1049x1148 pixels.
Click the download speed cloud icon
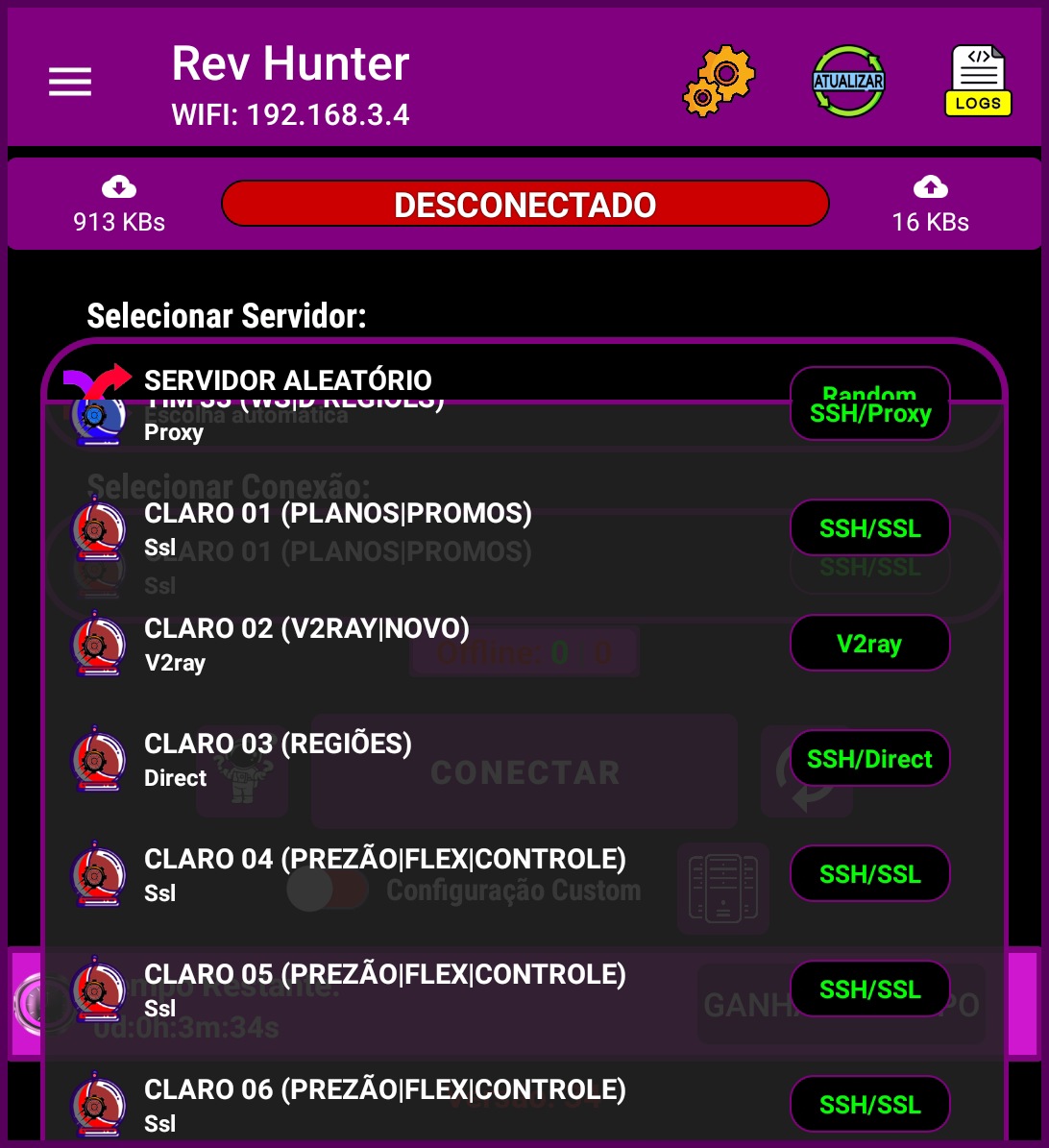(x=118, y=188)
